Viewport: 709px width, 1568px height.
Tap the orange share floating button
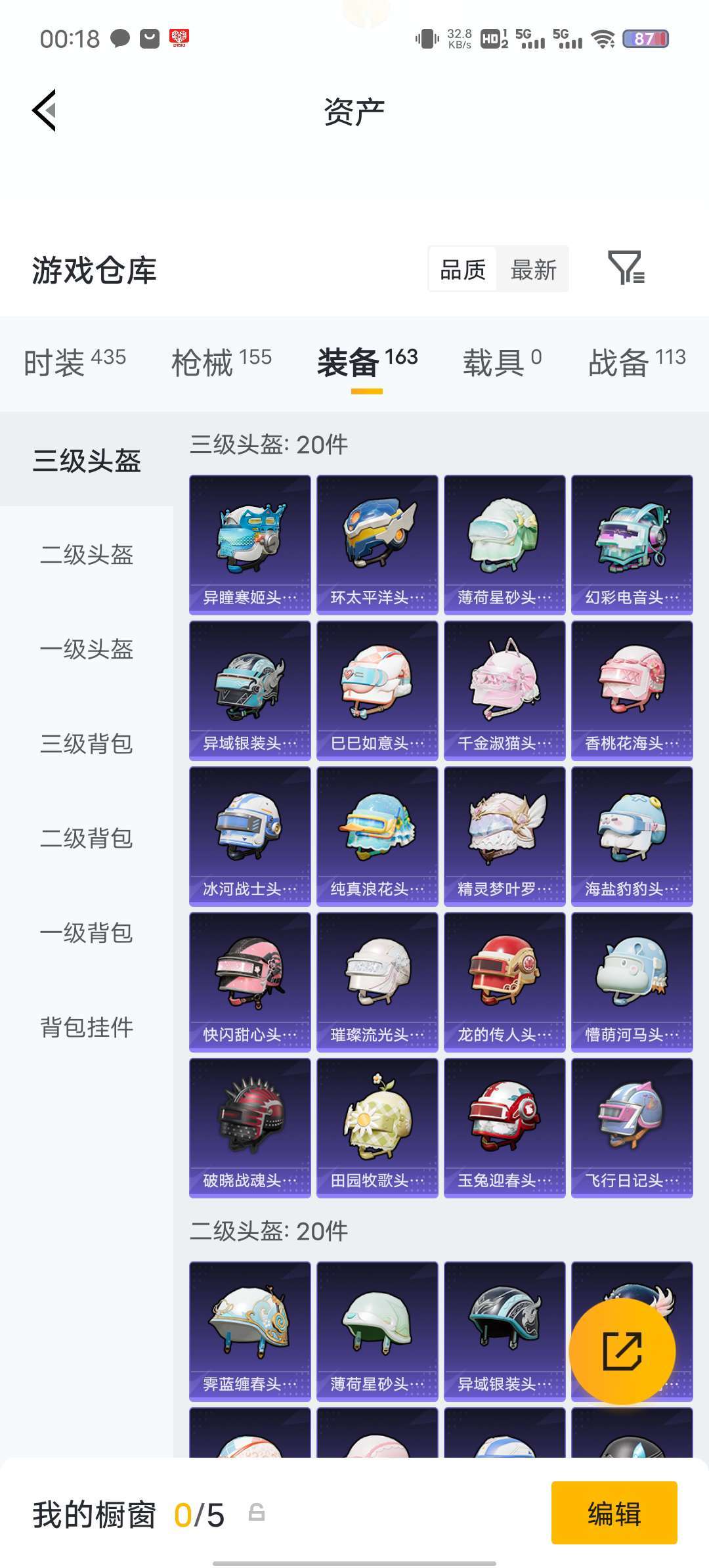click(x=622, y=1351)
